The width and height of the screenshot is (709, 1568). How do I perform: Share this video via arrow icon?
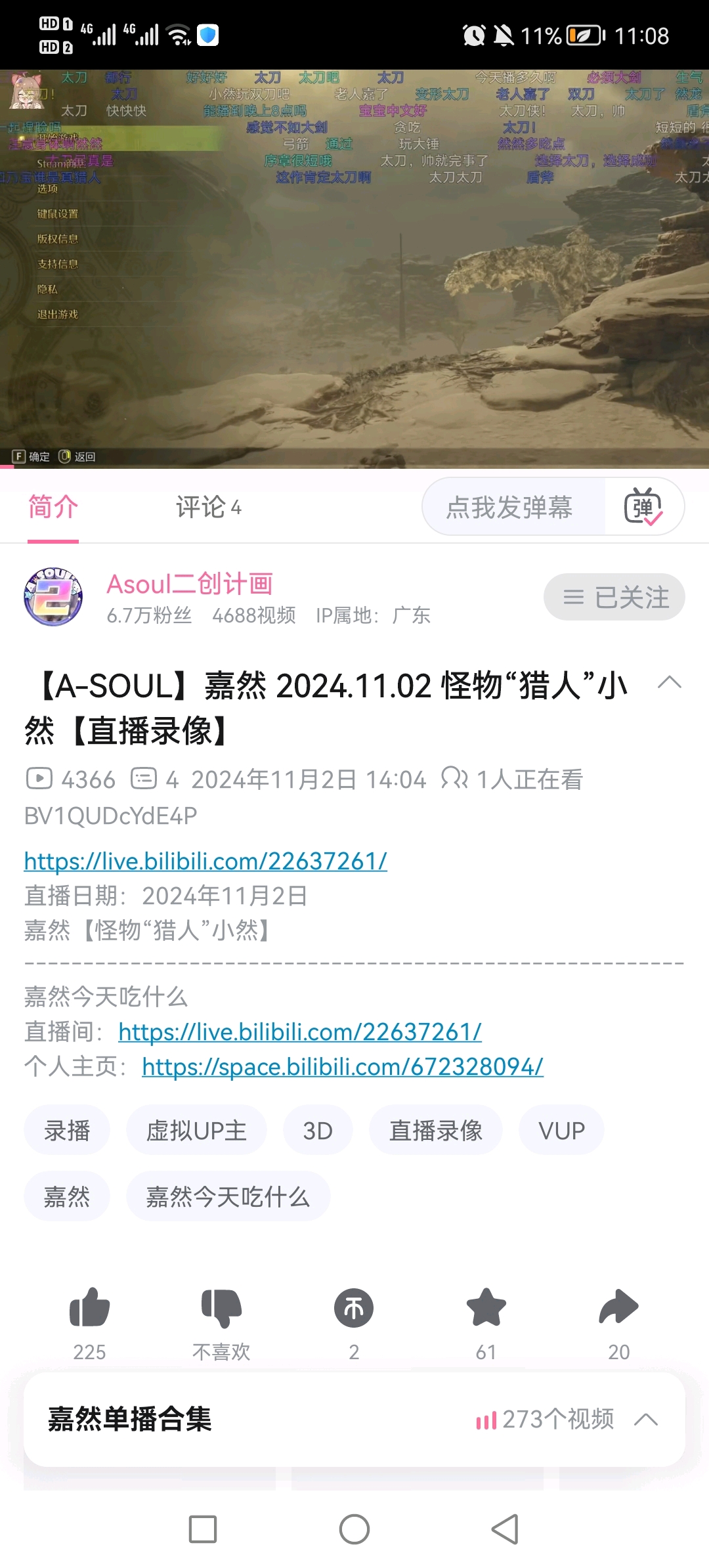coord(618,1308)
